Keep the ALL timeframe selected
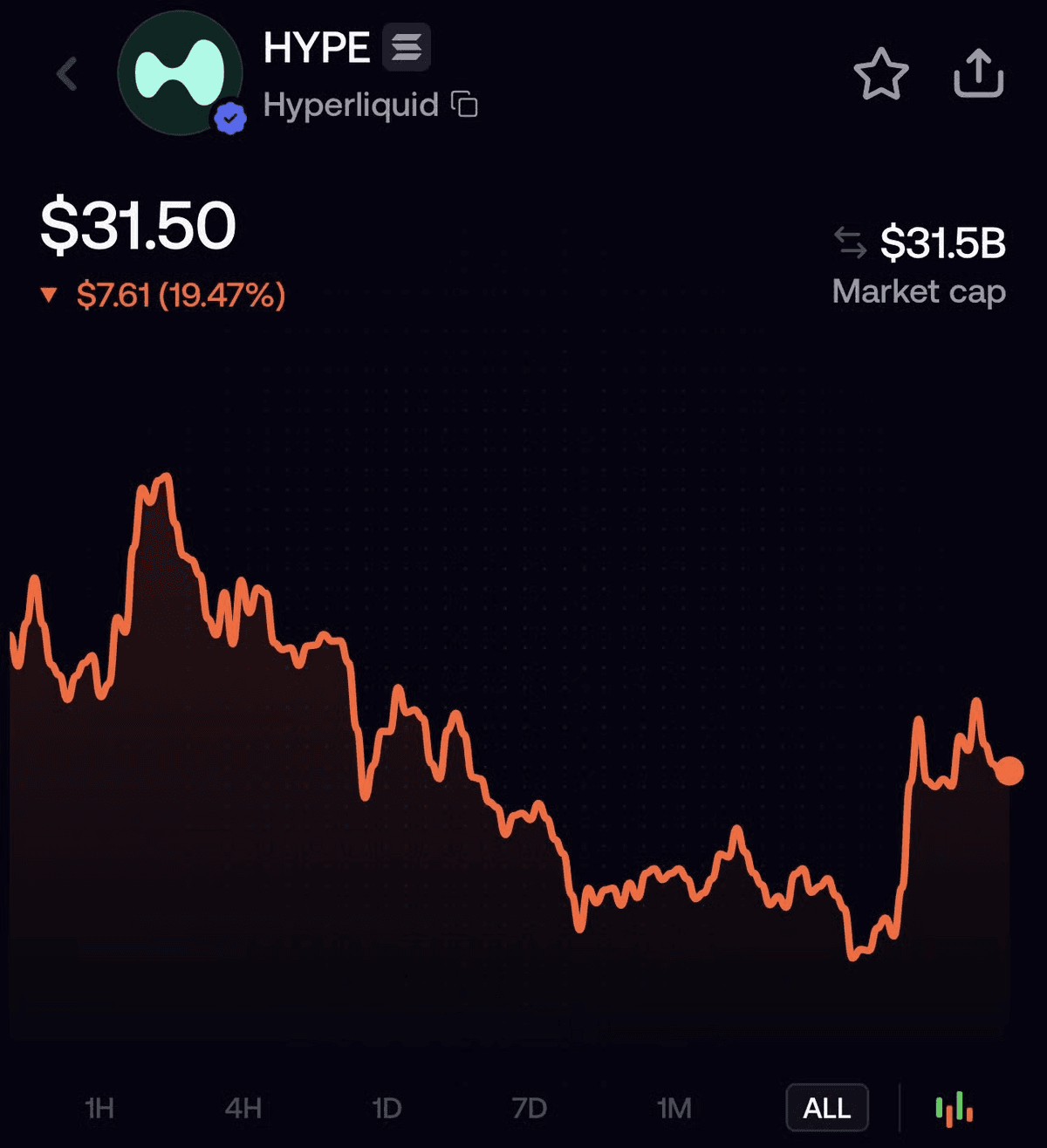Screen dimensions: 1047x1148 825,1108
